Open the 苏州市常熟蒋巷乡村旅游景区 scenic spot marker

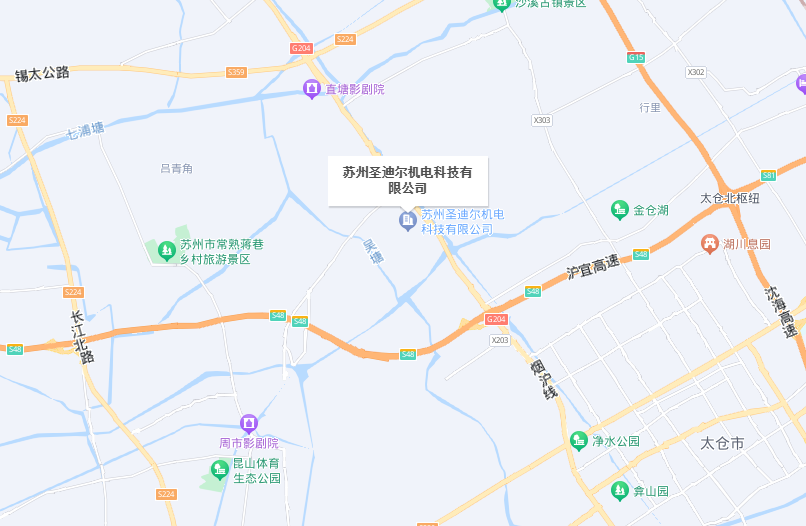165,250
